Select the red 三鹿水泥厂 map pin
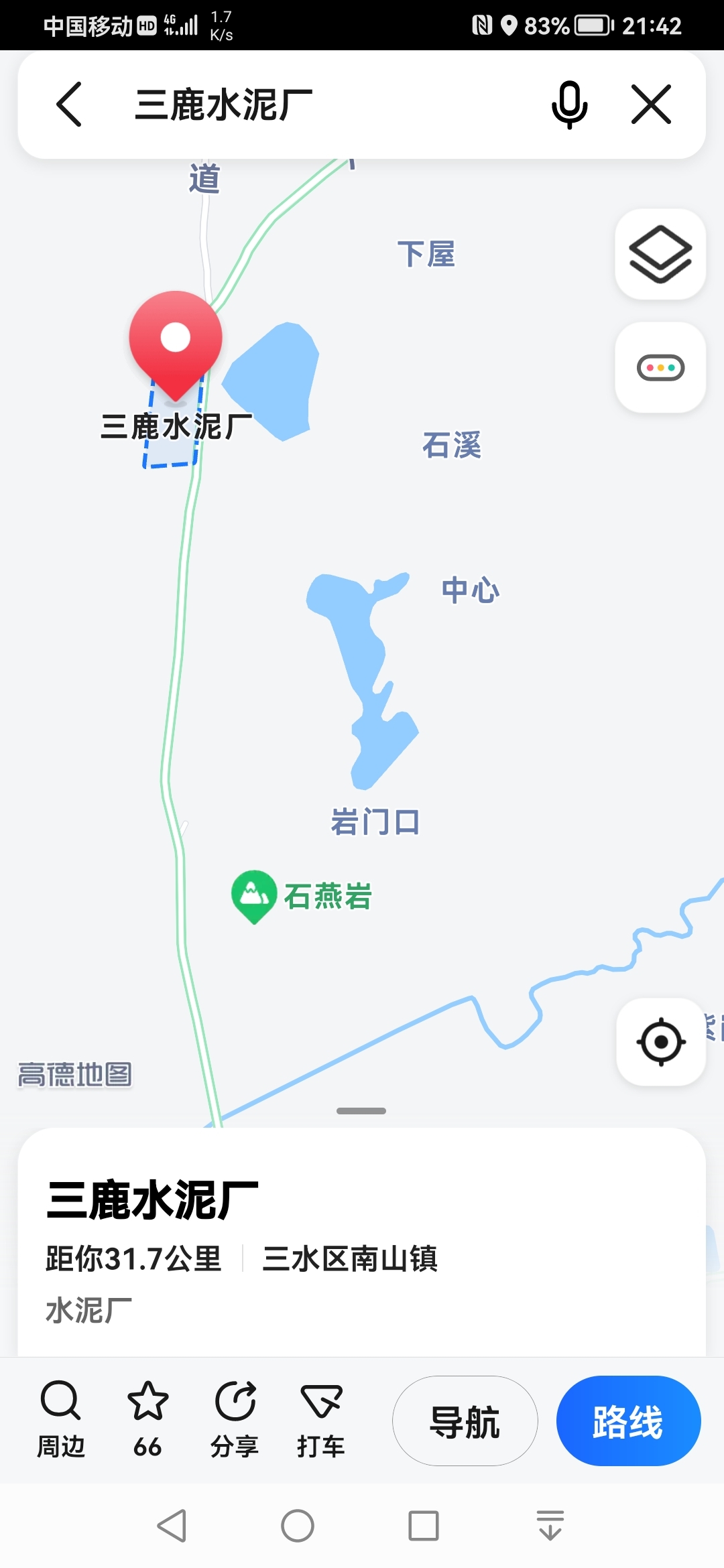 pos(176,343)
